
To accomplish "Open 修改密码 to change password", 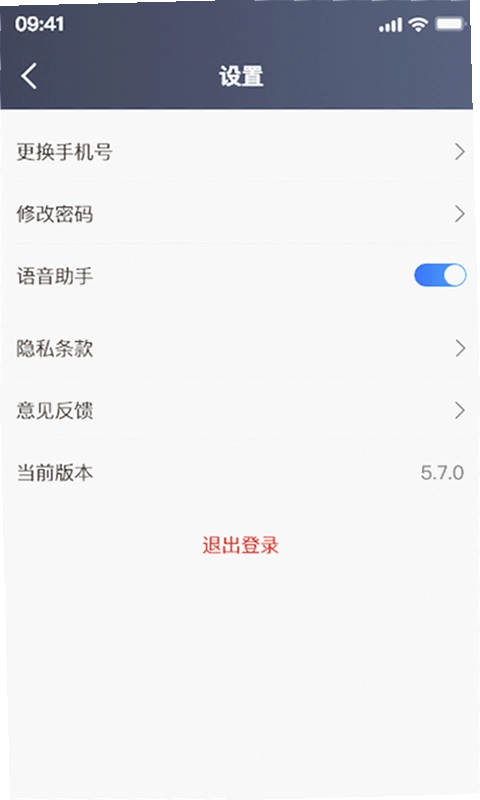I will click(241, 214).
